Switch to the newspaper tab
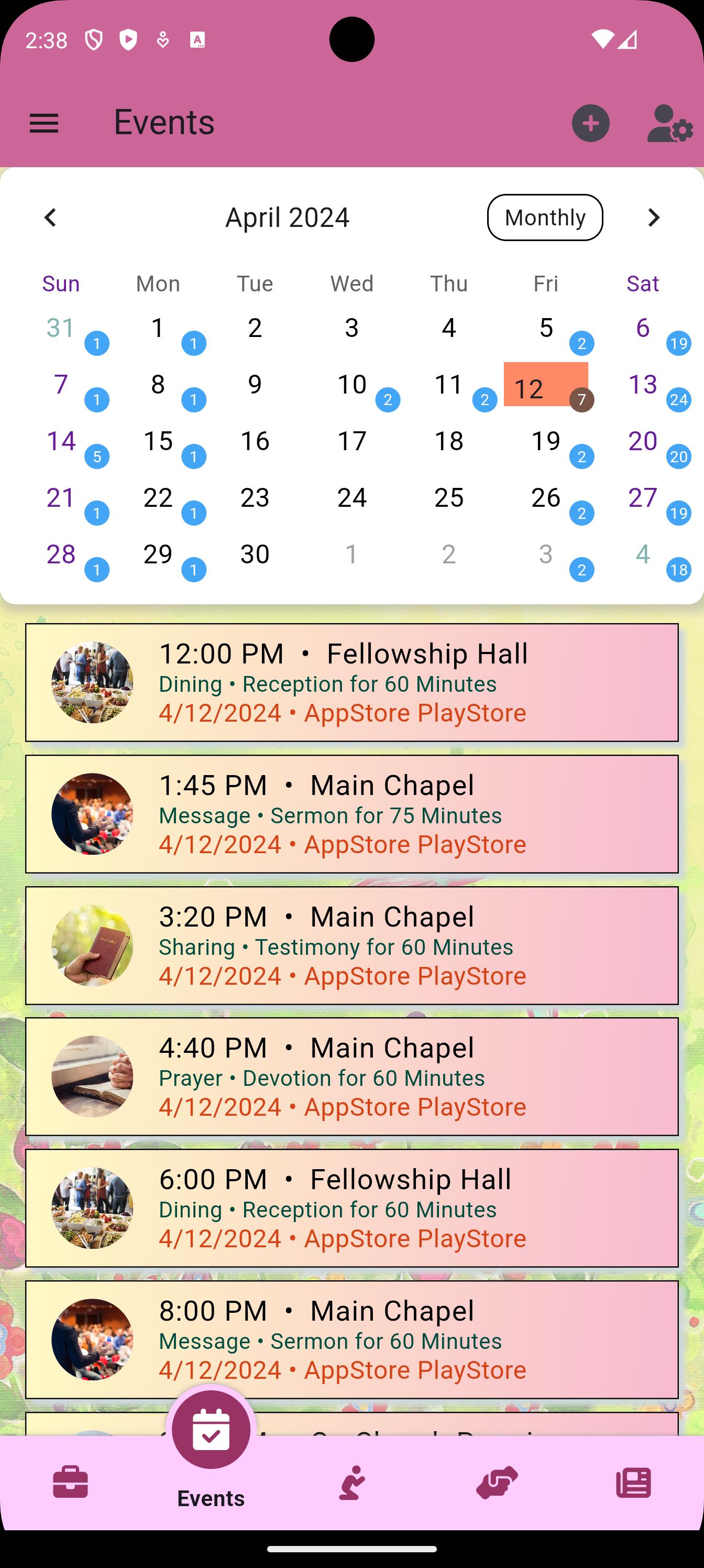 click(633, 1482)
